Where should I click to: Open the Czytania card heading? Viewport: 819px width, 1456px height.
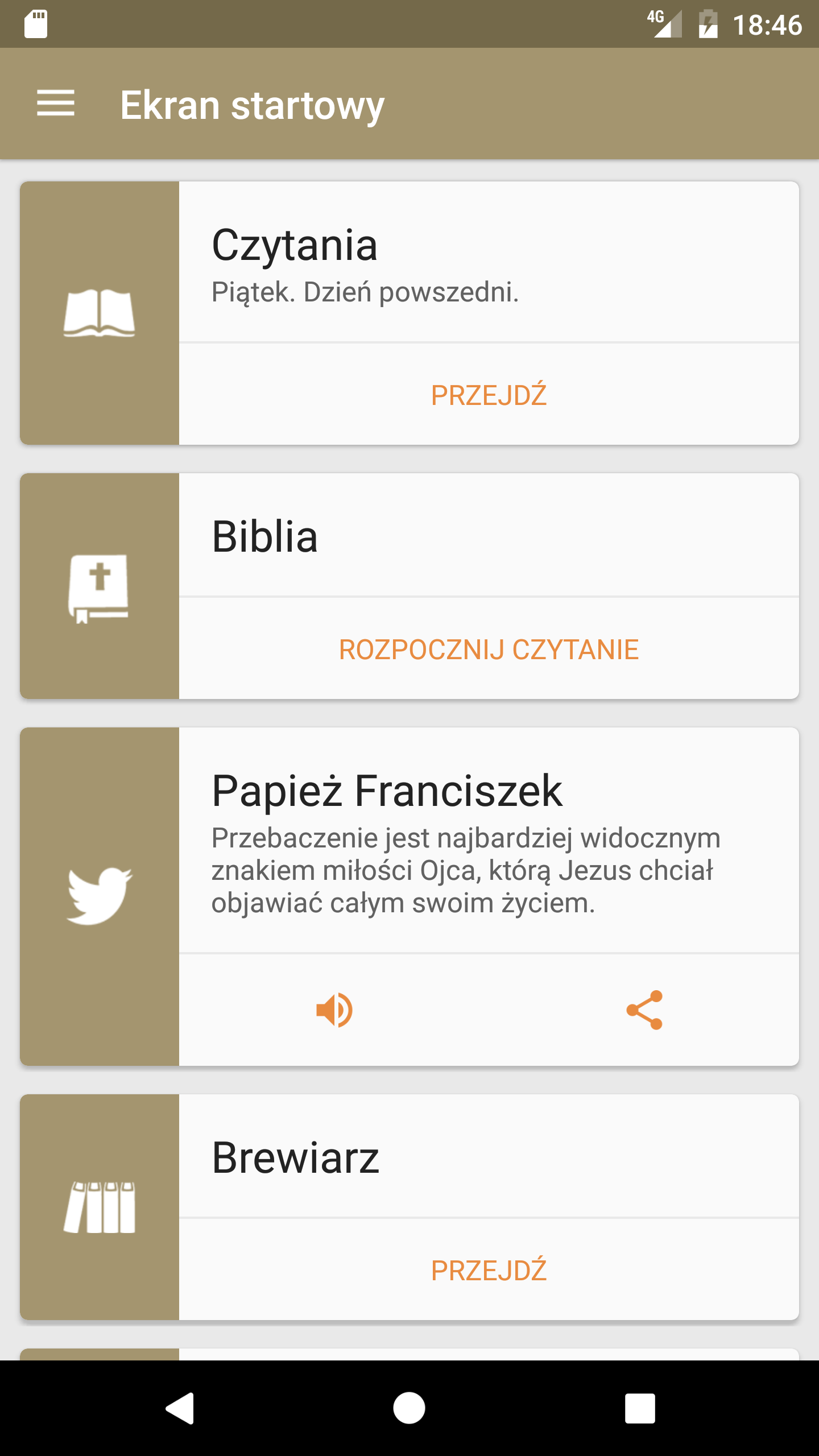295,246
